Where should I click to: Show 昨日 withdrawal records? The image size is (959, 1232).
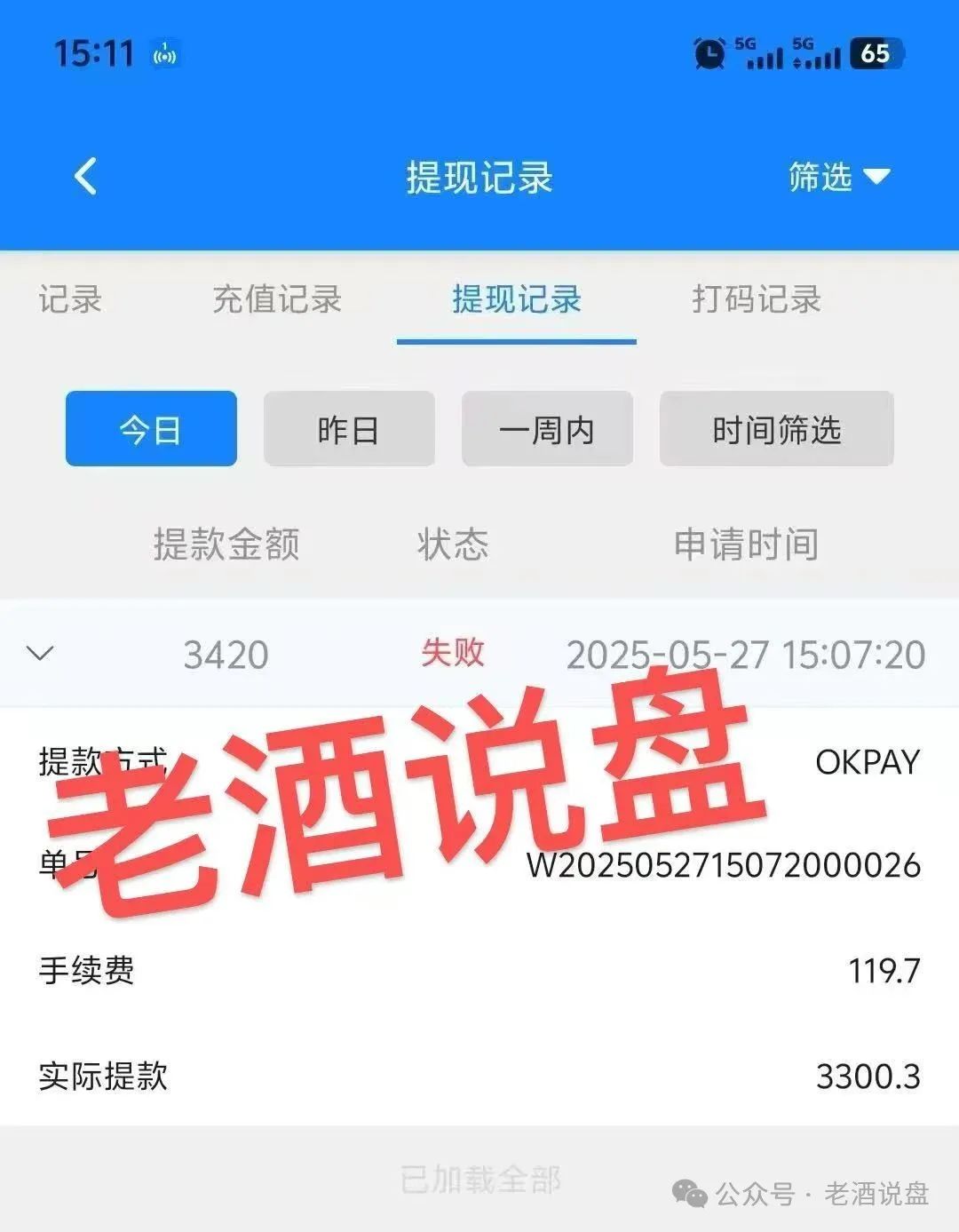pyautogui.click(x=349, y=429)
